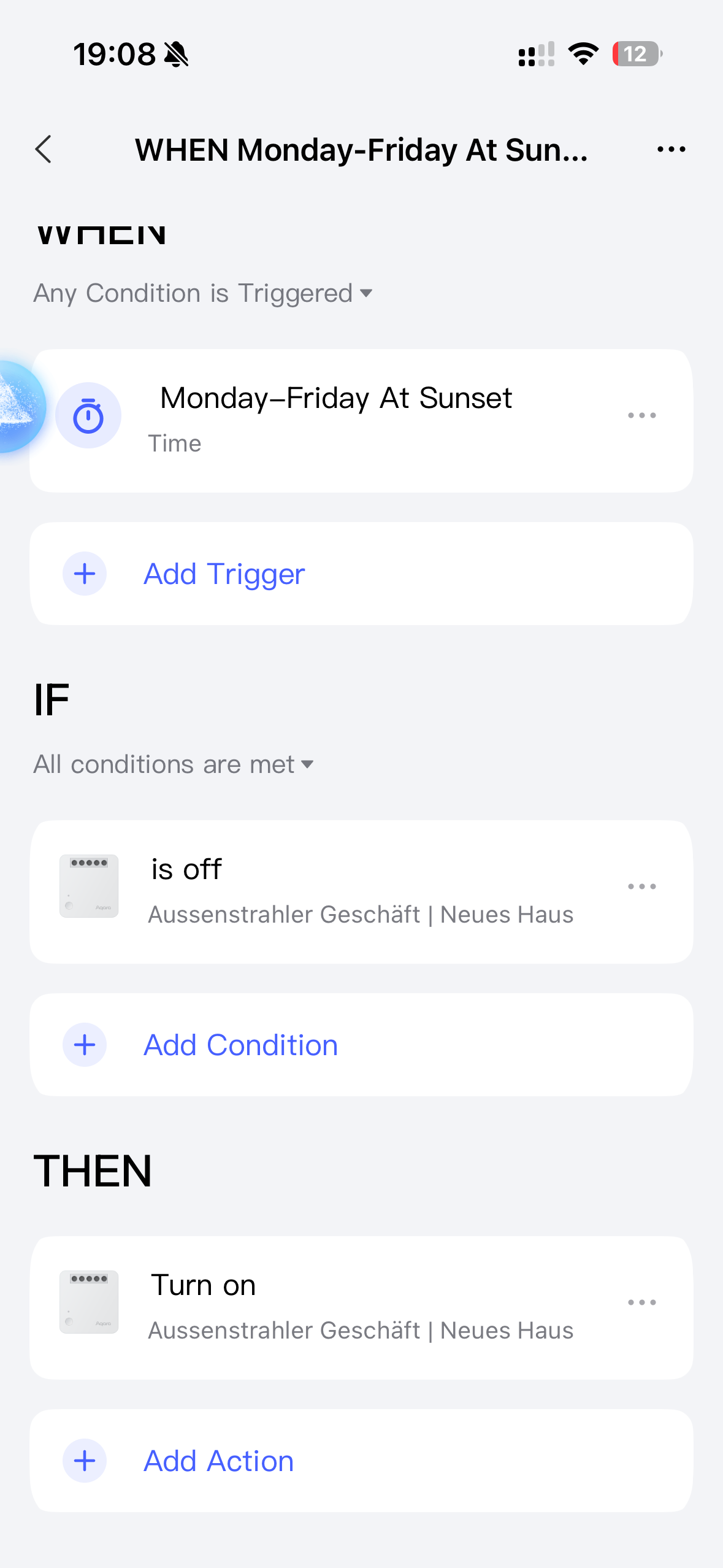723x1568 pixels.
Task: Add a new action
Action: pos(218,1461)
